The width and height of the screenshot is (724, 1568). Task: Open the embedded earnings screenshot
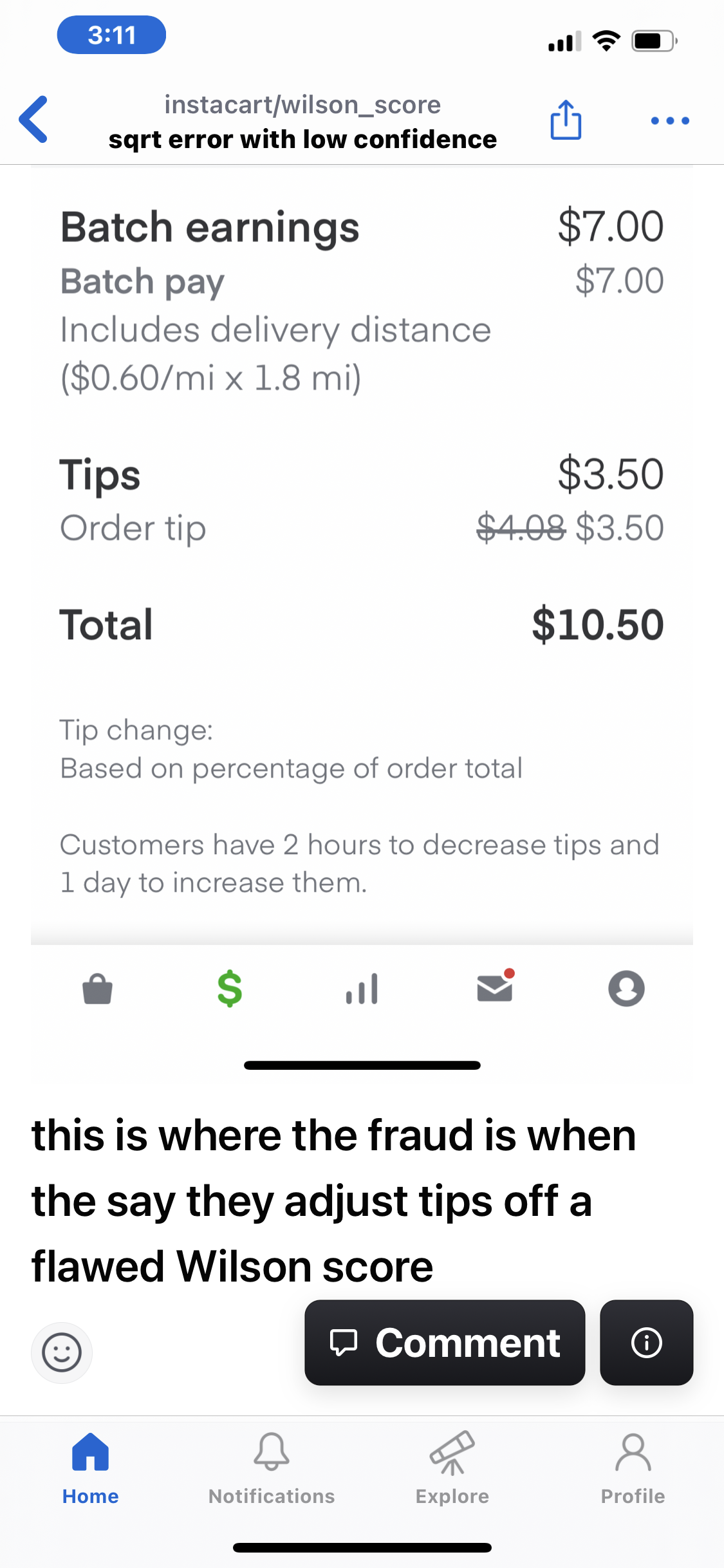362,579
